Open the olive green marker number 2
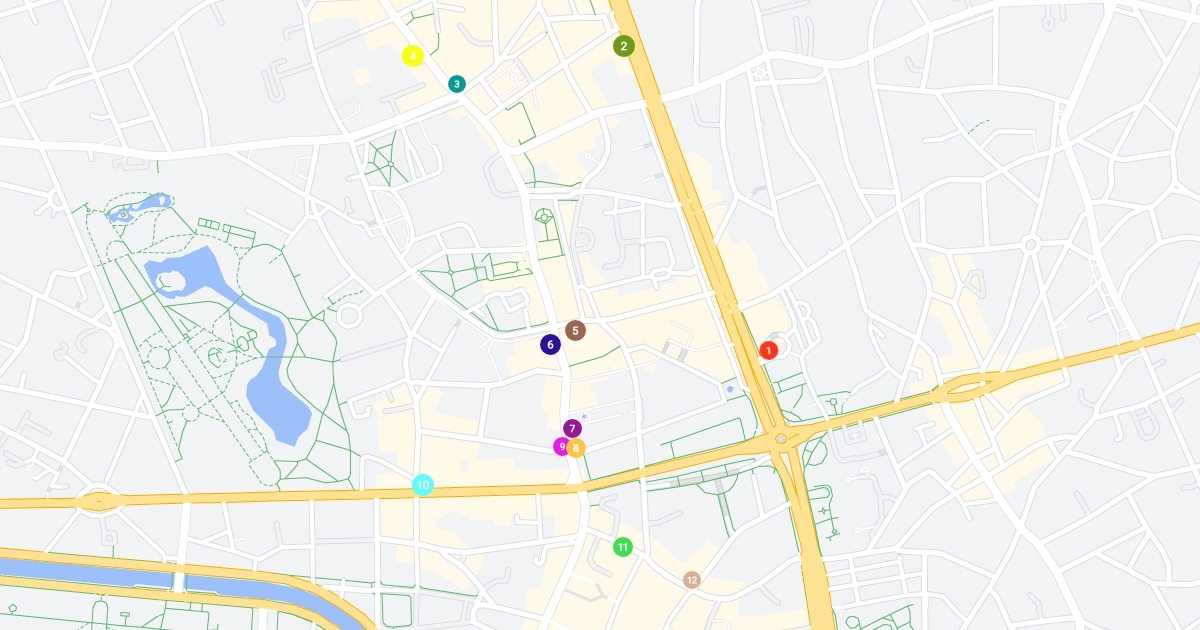1200x630 pixels. pyautogui.click(x=624, y=45)
